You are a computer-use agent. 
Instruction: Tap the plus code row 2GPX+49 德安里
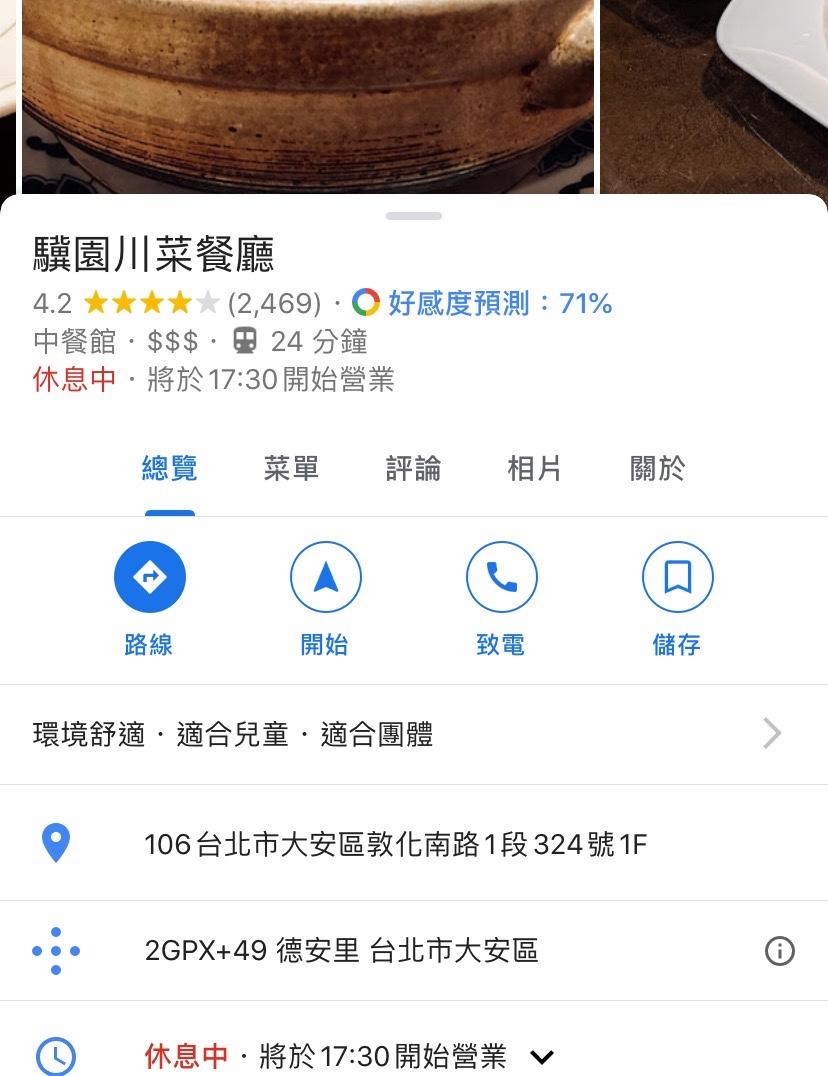pyautogui.click(x=341, y=951)
